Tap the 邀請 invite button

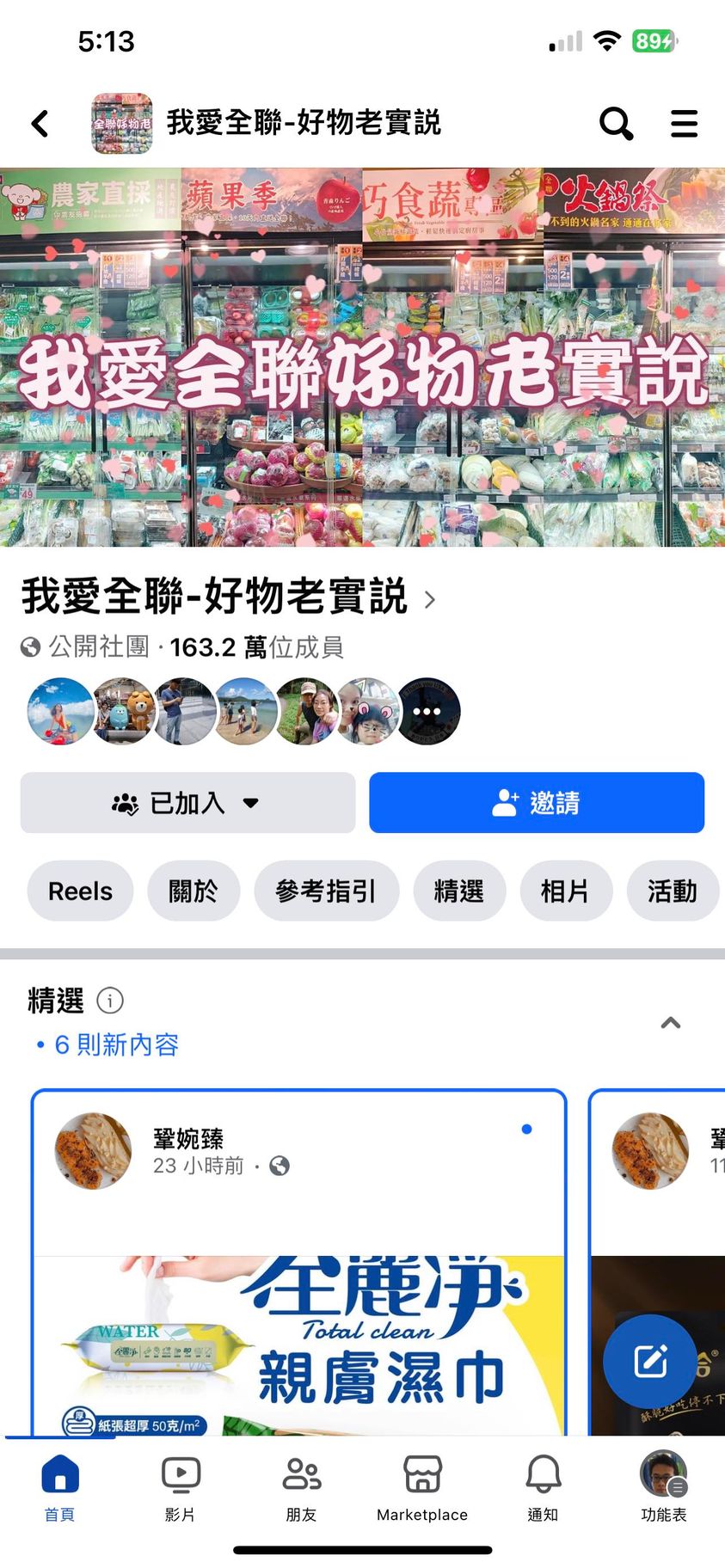(537, 803)
